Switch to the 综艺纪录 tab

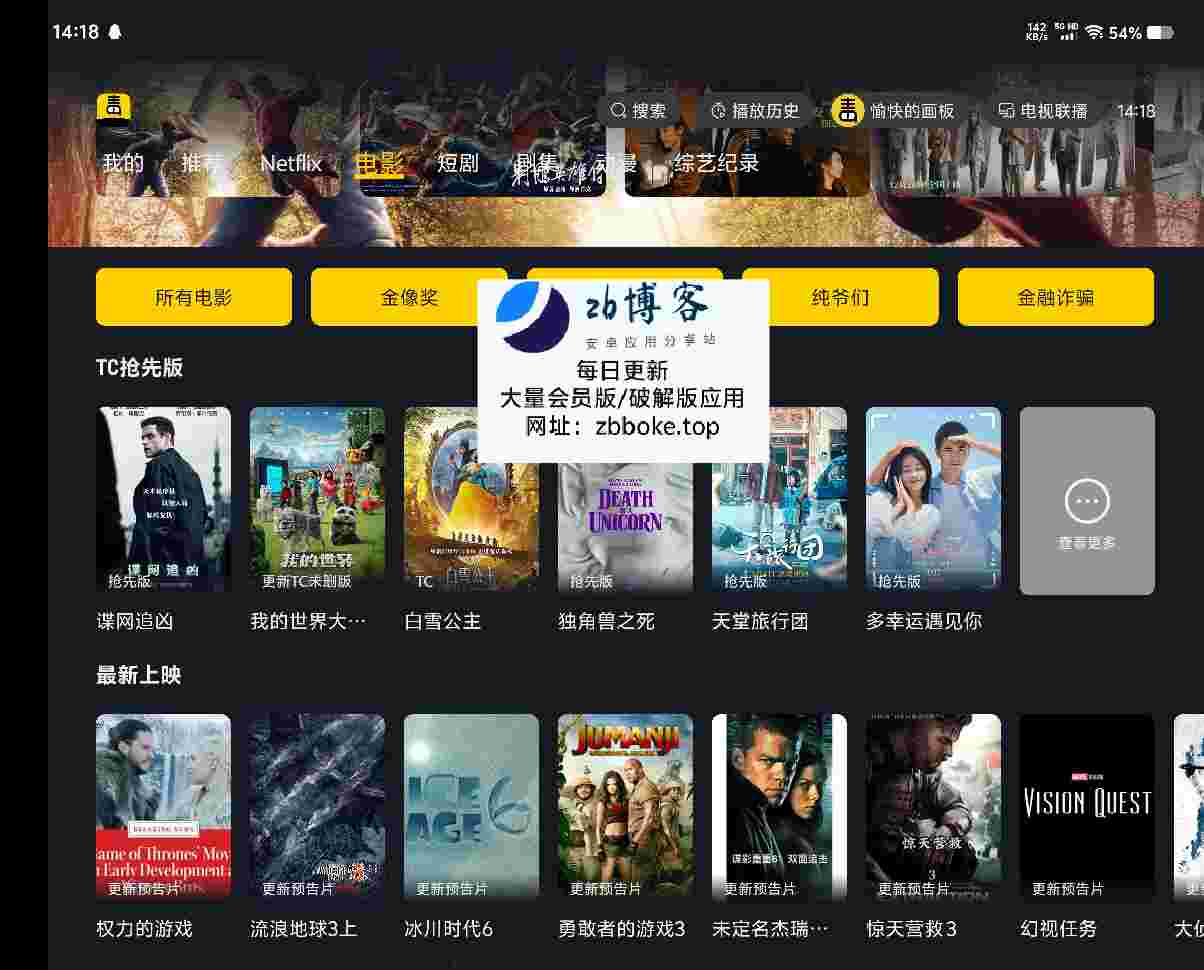(x=716, y=163)
